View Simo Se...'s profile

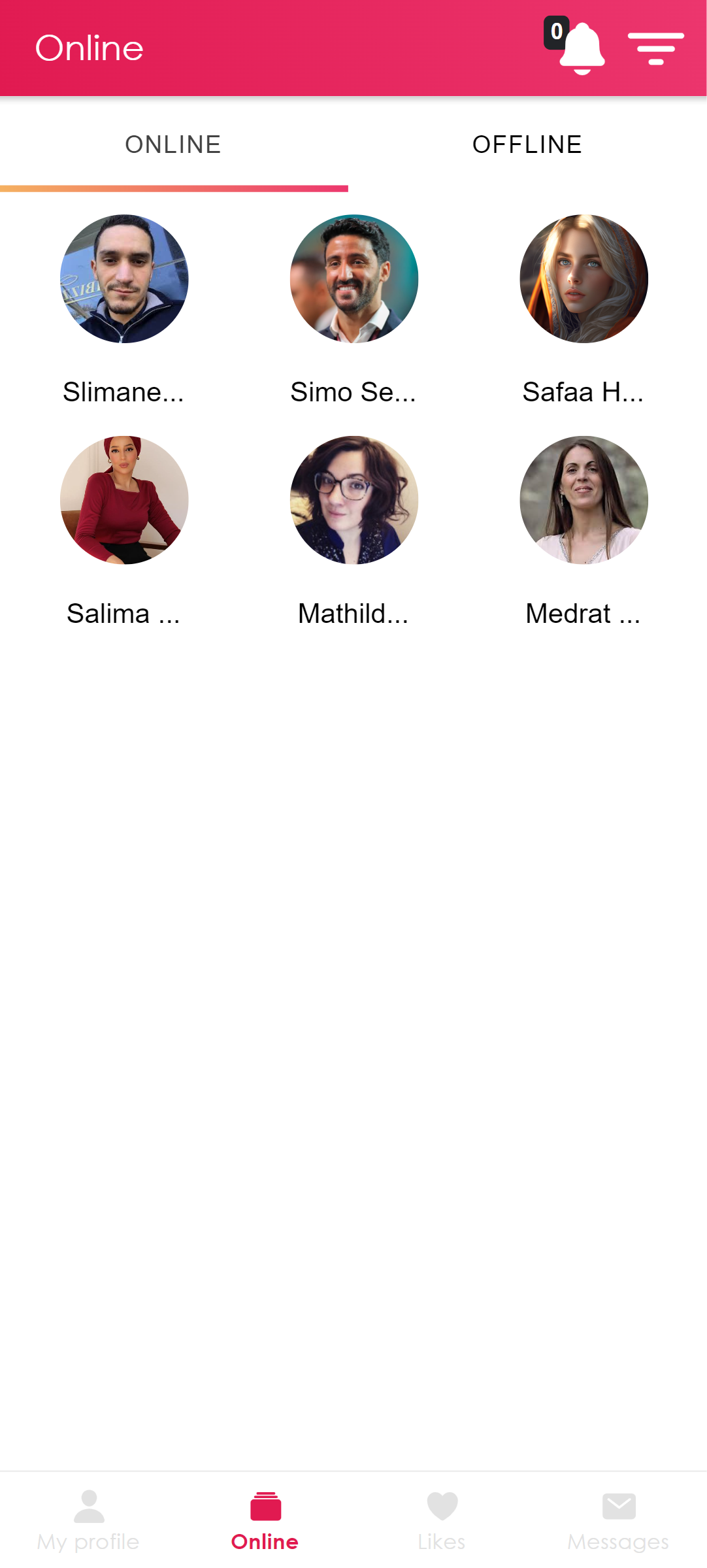(354, 279)
